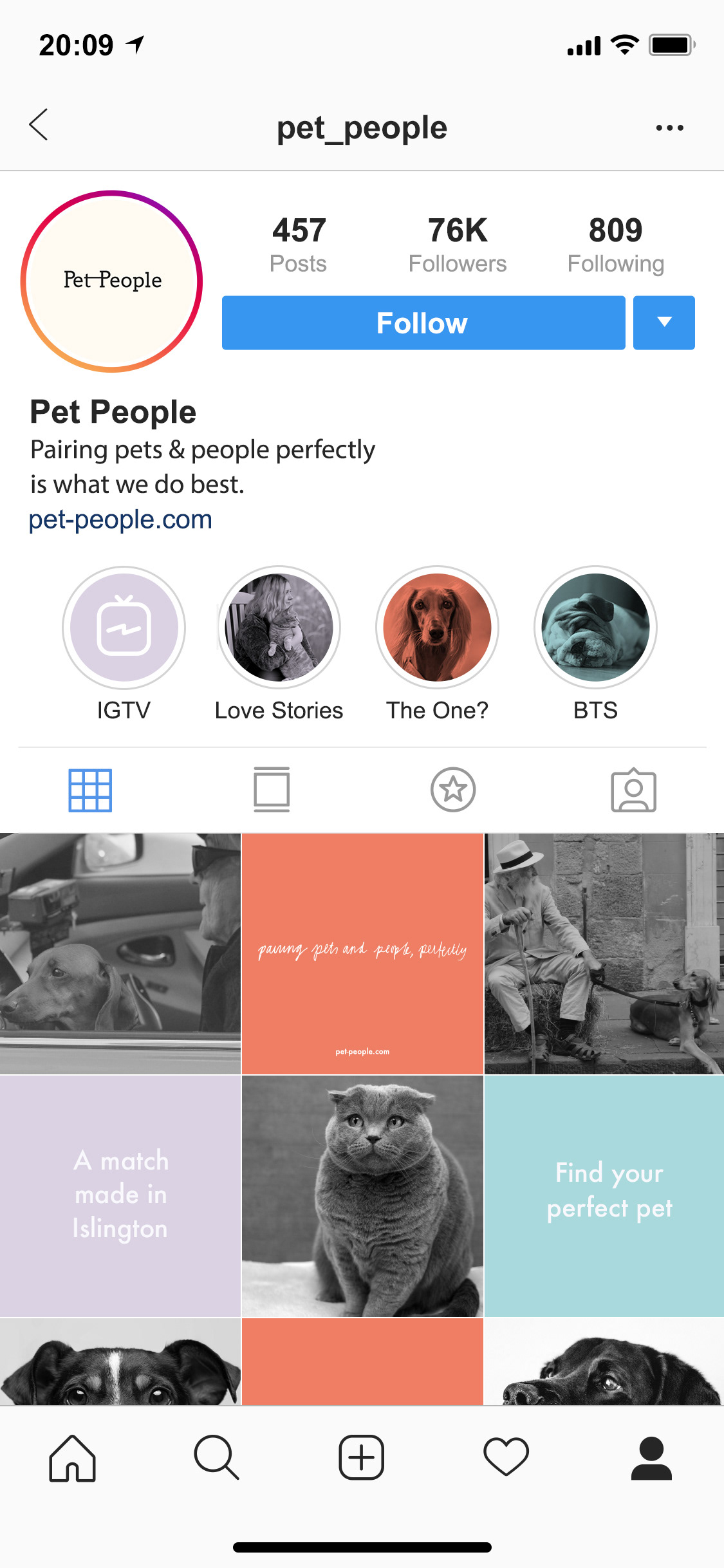This screenshot has height=1568, width=724.
Task: Switch to the grid view tab
Action: click(90, 790)
